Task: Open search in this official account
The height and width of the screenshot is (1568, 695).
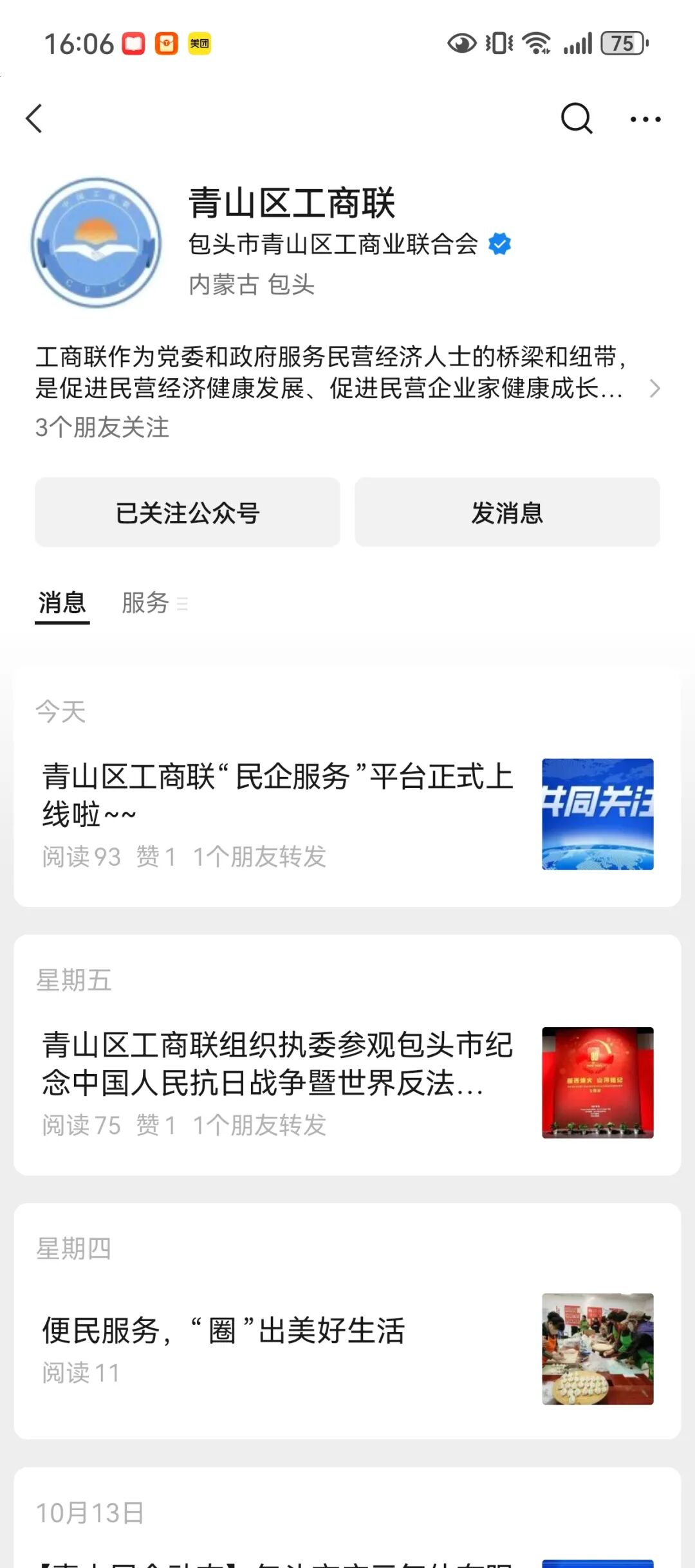Action: point(576,119)
